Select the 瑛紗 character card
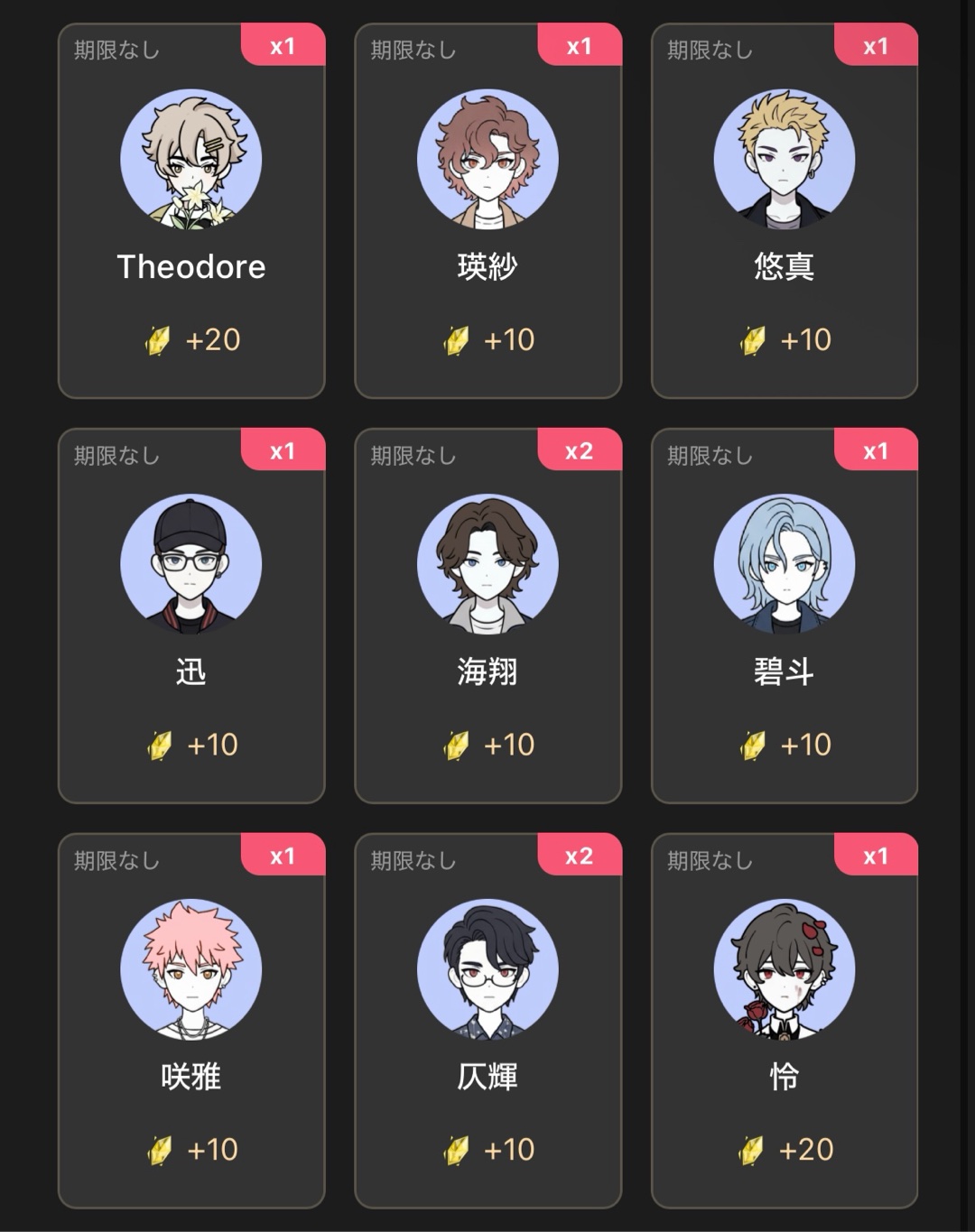975x1232 pixels. (487, 211)
